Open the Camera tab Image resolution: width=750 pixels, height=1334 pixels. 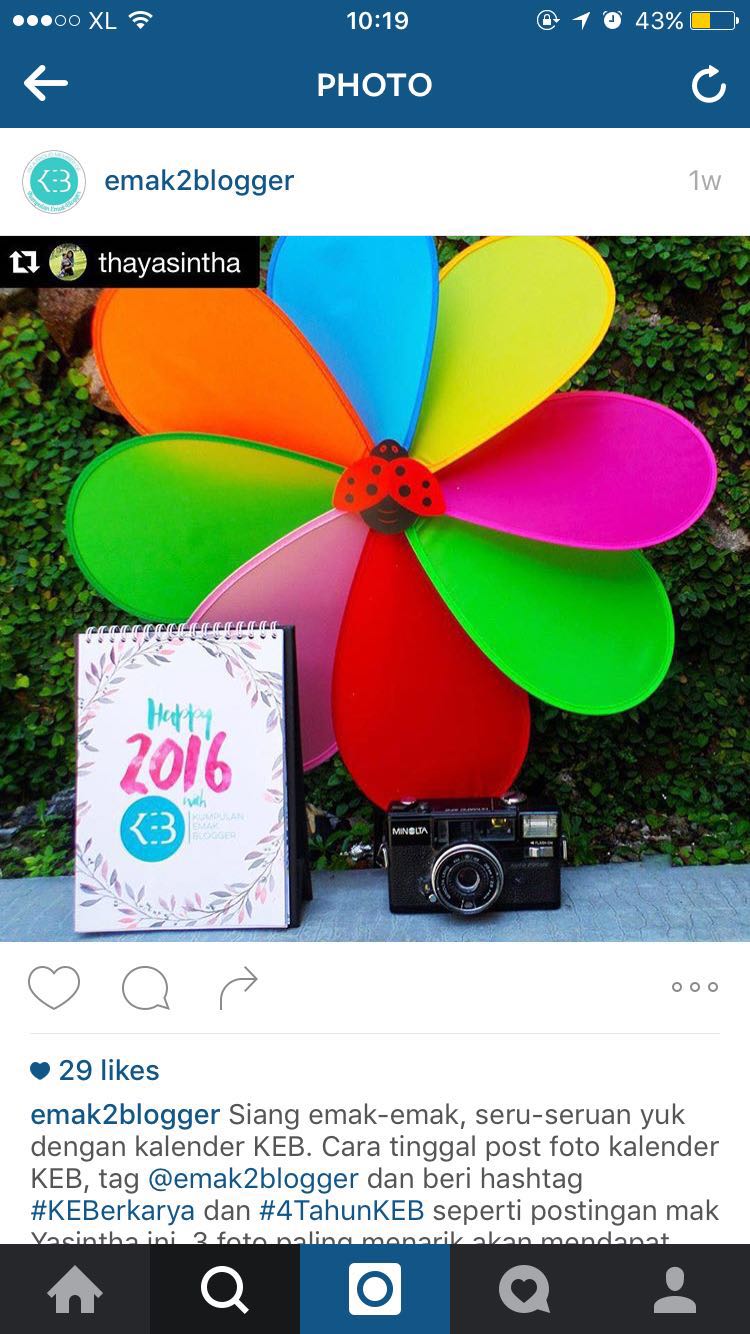tap(375, 1290)
